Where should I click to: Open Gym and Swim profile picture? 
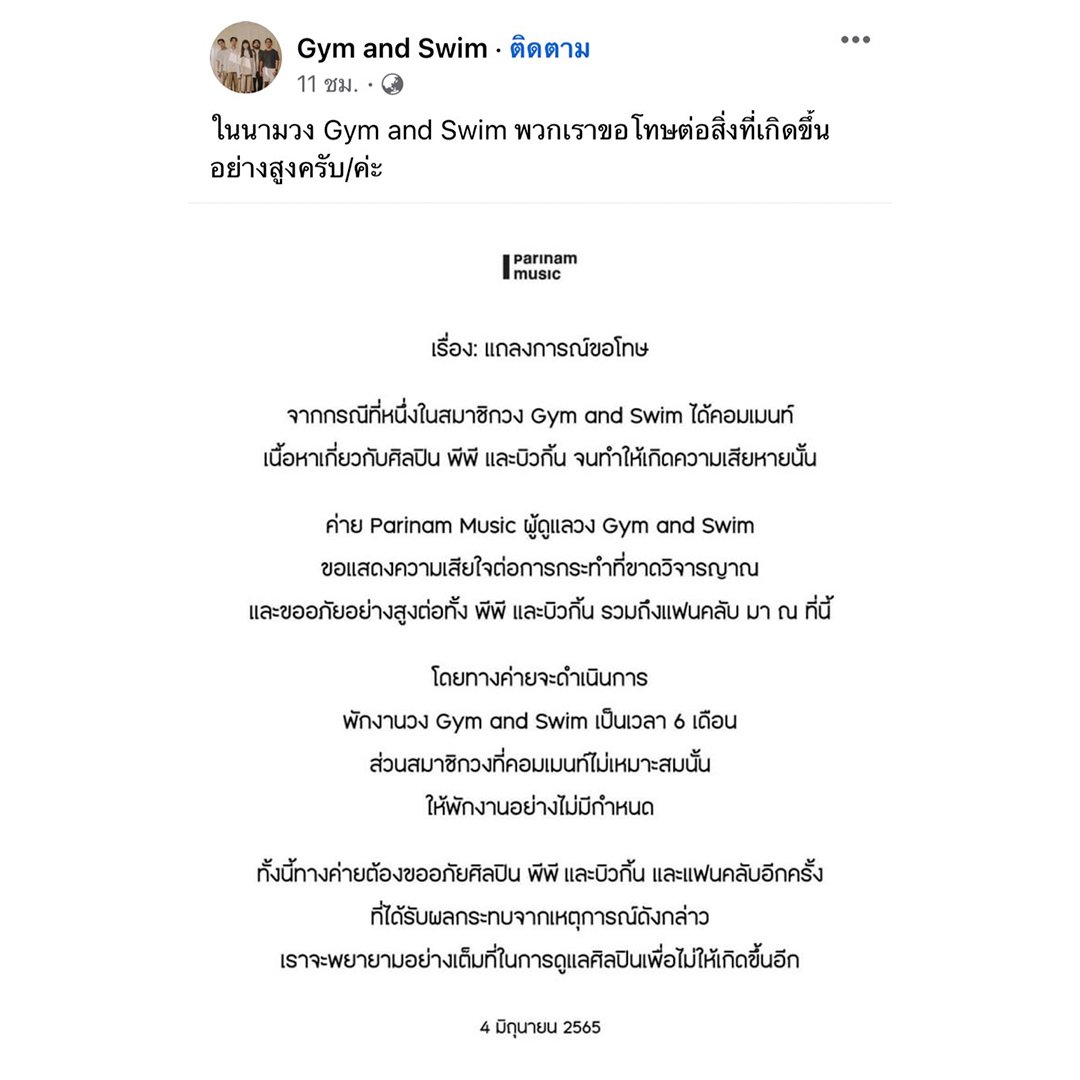coord(246,57)
